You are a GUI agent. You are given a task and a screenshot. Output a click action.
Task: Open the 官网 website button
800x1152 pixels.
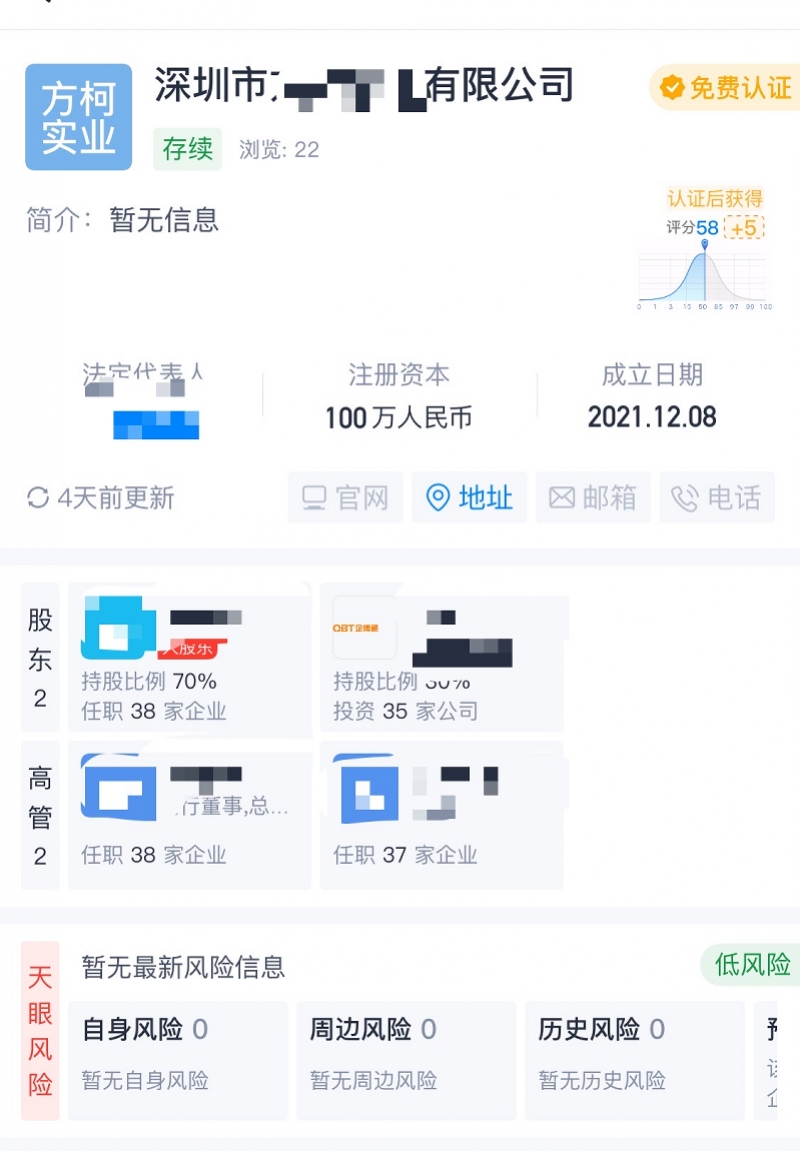pyautogui.click(x=346, y=498)
